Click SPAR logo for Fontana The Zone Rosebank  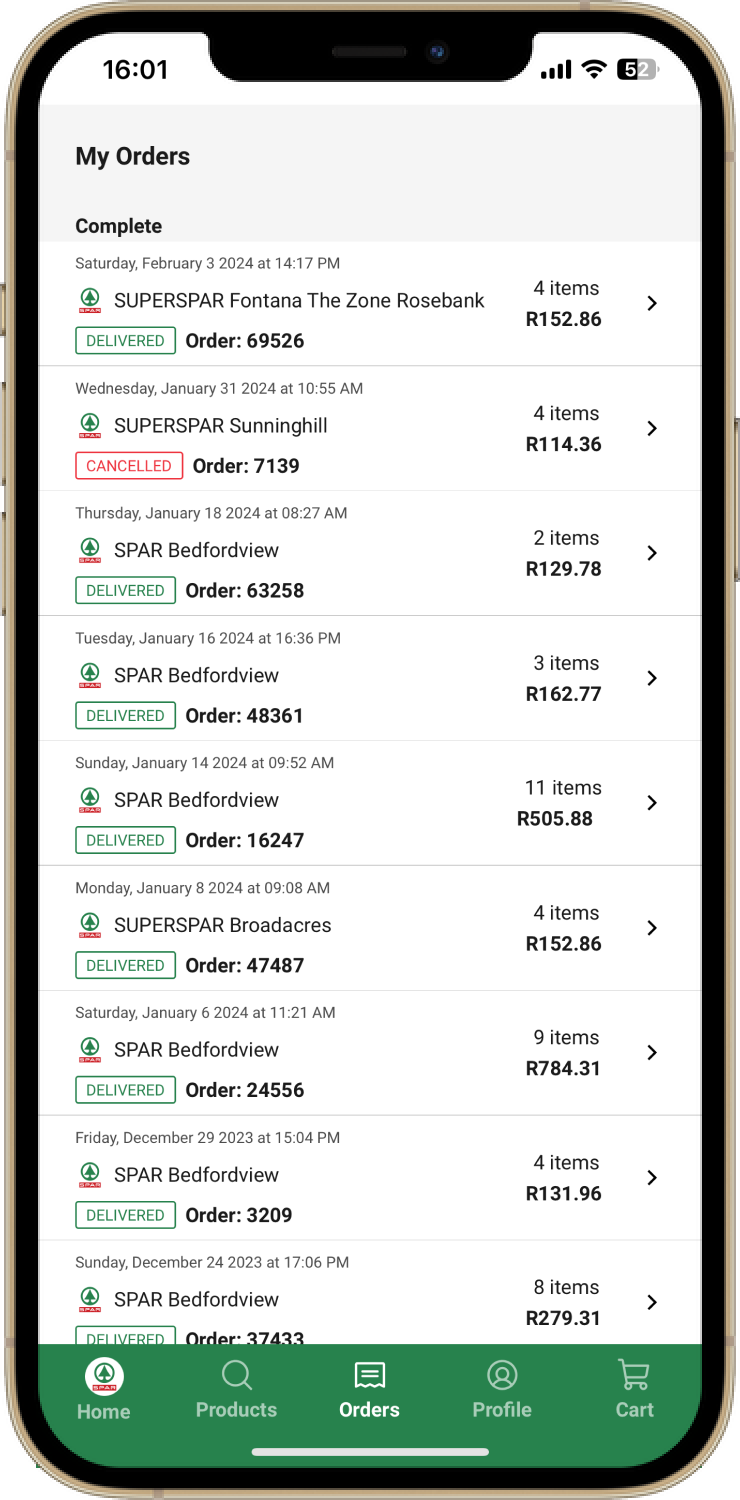coord(90,300)
